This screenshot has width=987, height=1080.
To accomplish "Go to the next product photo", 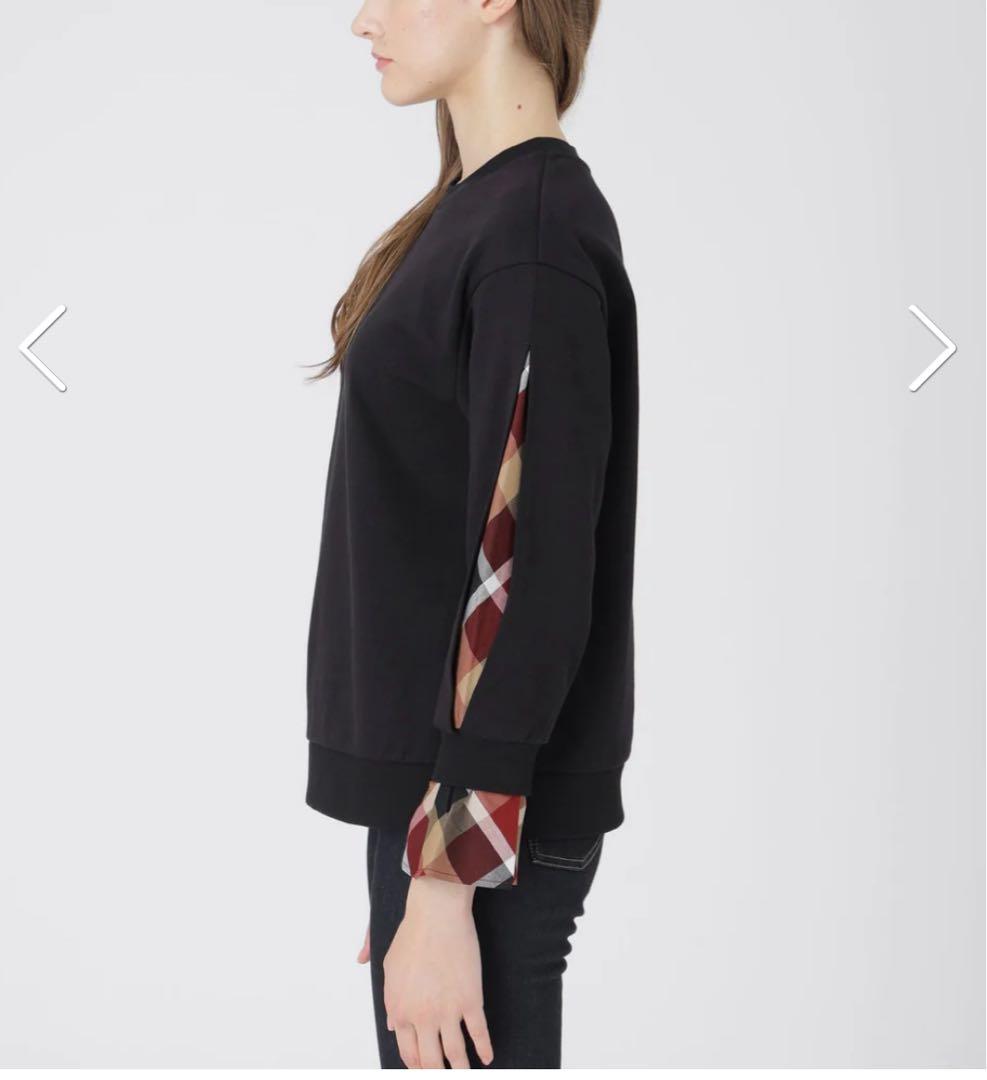I will [x=931, y=348].
